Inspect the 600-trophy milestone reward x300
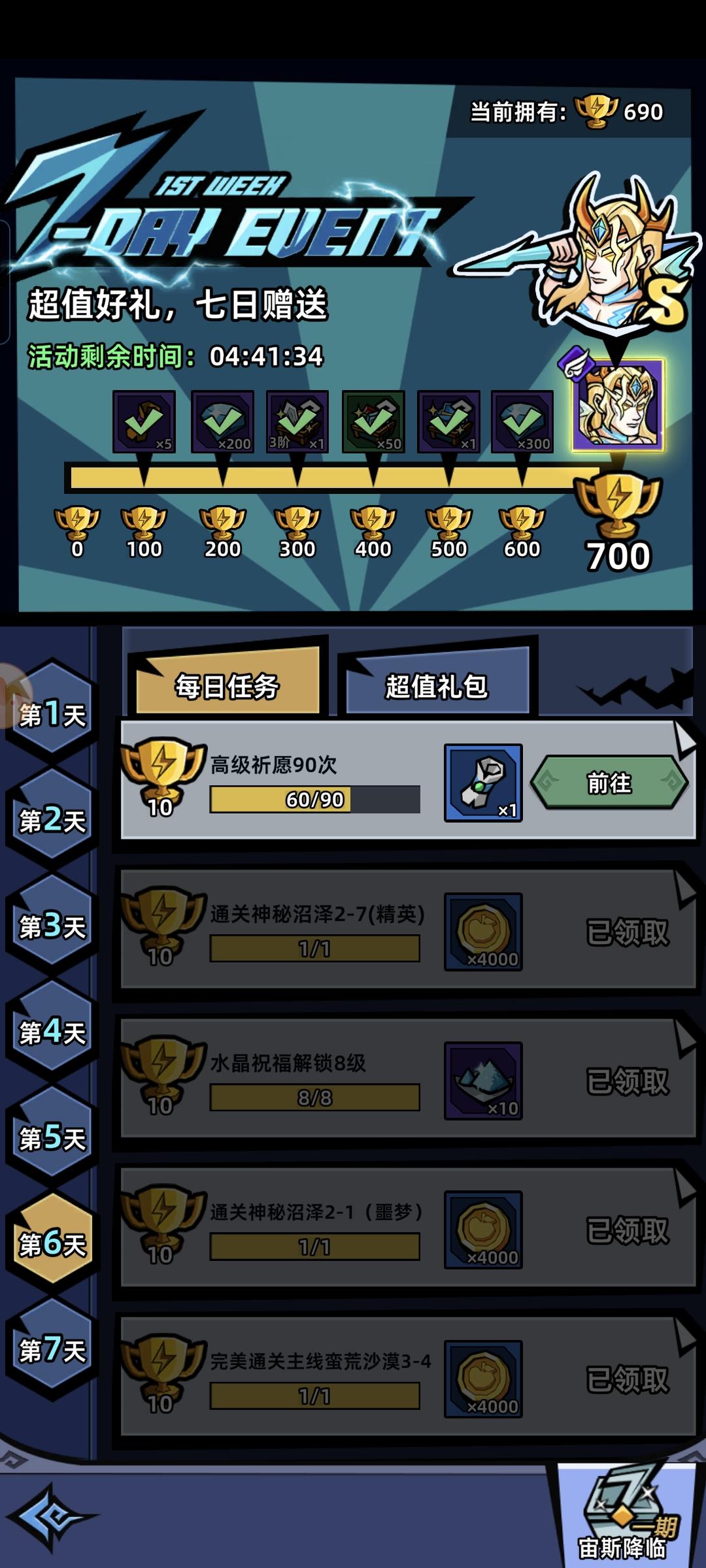 pos(522,421)
